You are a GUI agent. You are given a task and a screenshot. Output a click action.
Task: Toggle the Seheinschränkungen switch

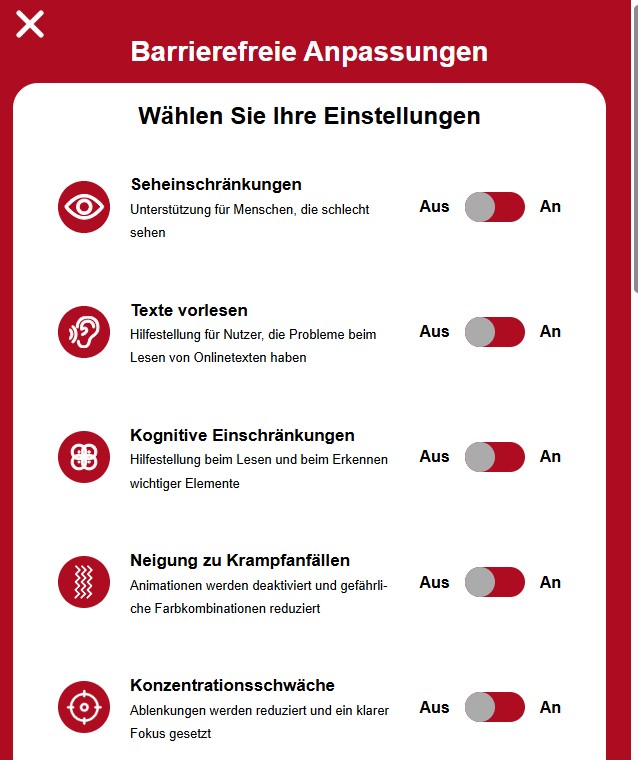point(494,207)
